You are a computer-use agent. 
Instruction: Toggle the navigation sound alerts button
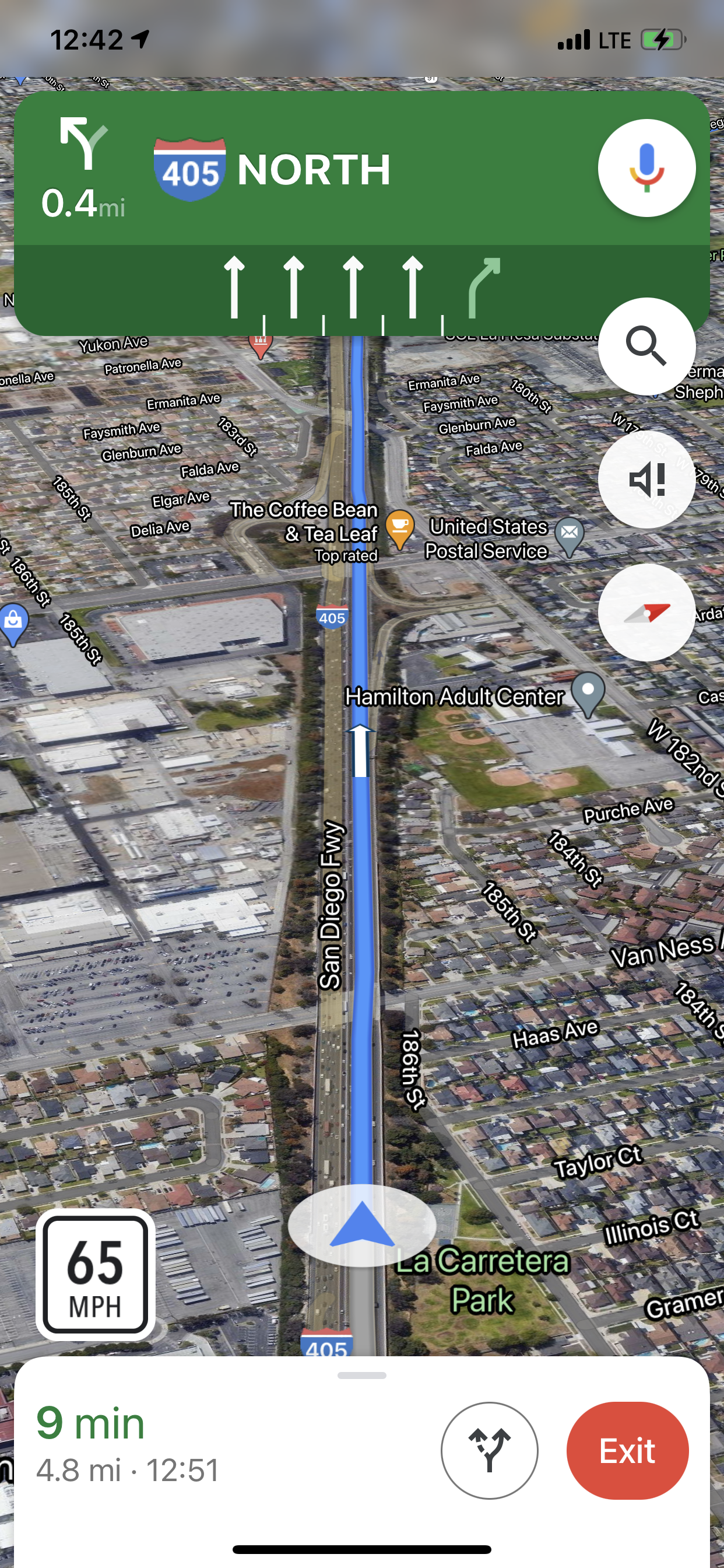coord(646,479)
